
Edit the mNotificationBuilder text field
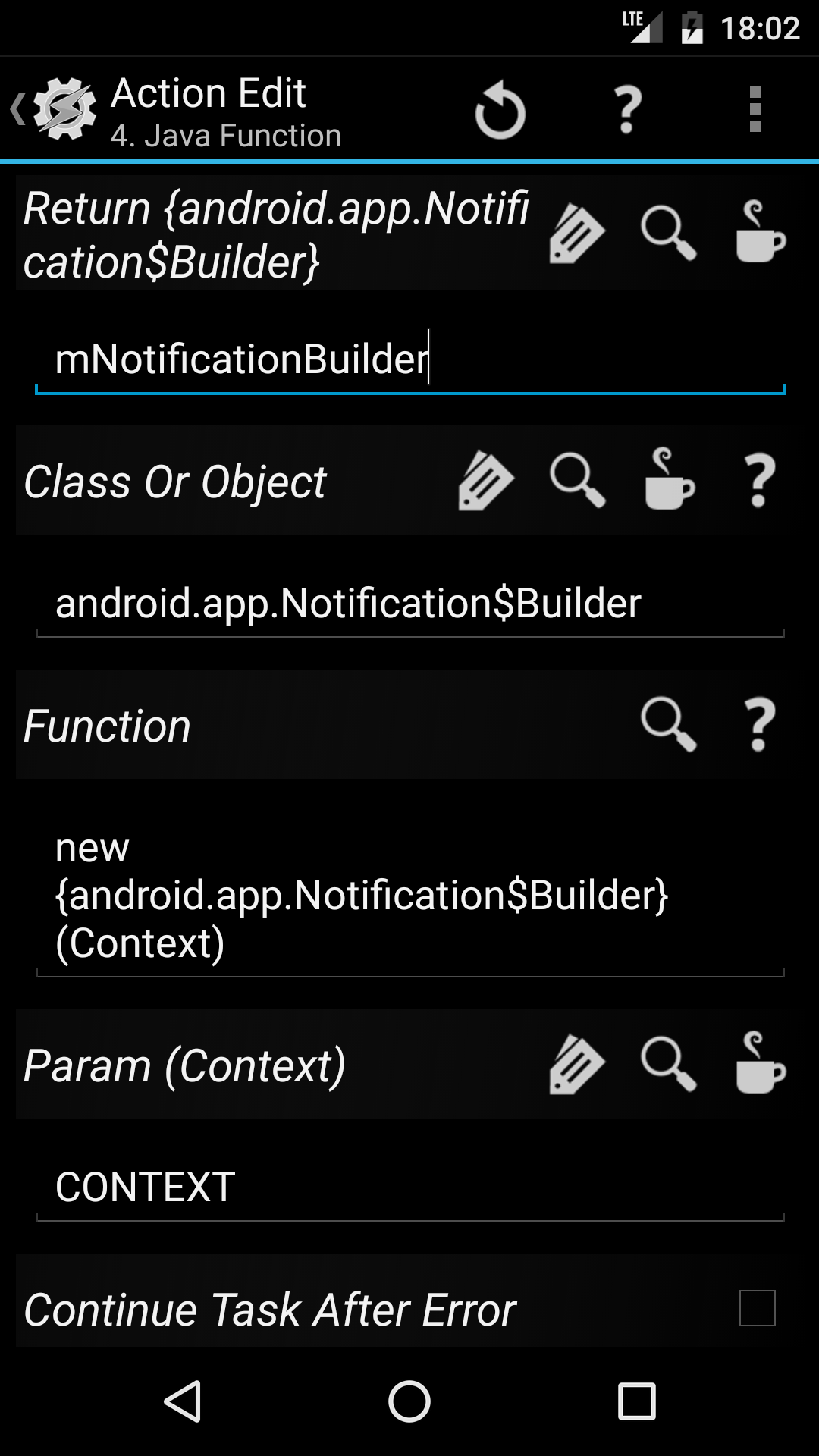click(410, 360)
